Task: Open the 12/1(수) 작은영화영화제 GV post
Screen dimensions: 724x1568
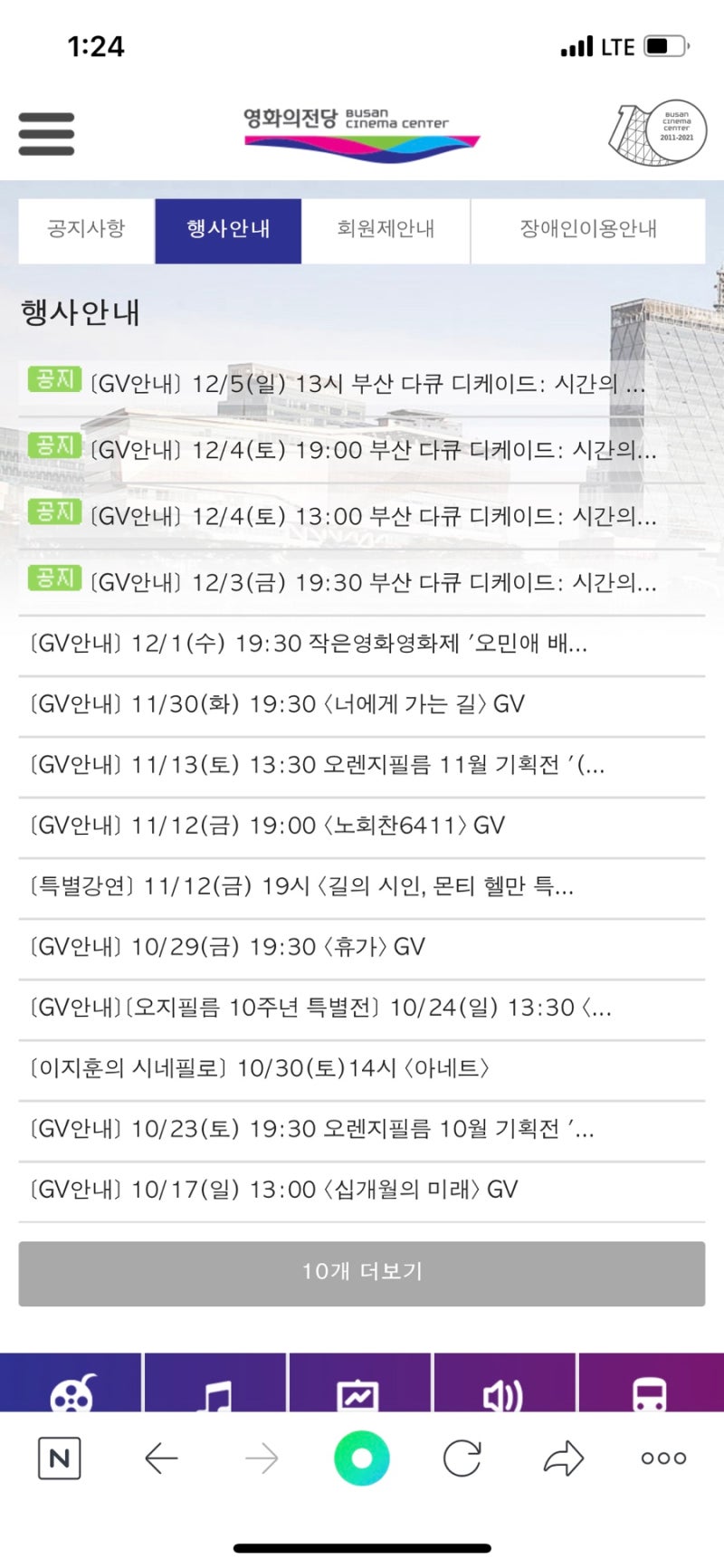Action: pyautogui.click(x=308, y=645)
